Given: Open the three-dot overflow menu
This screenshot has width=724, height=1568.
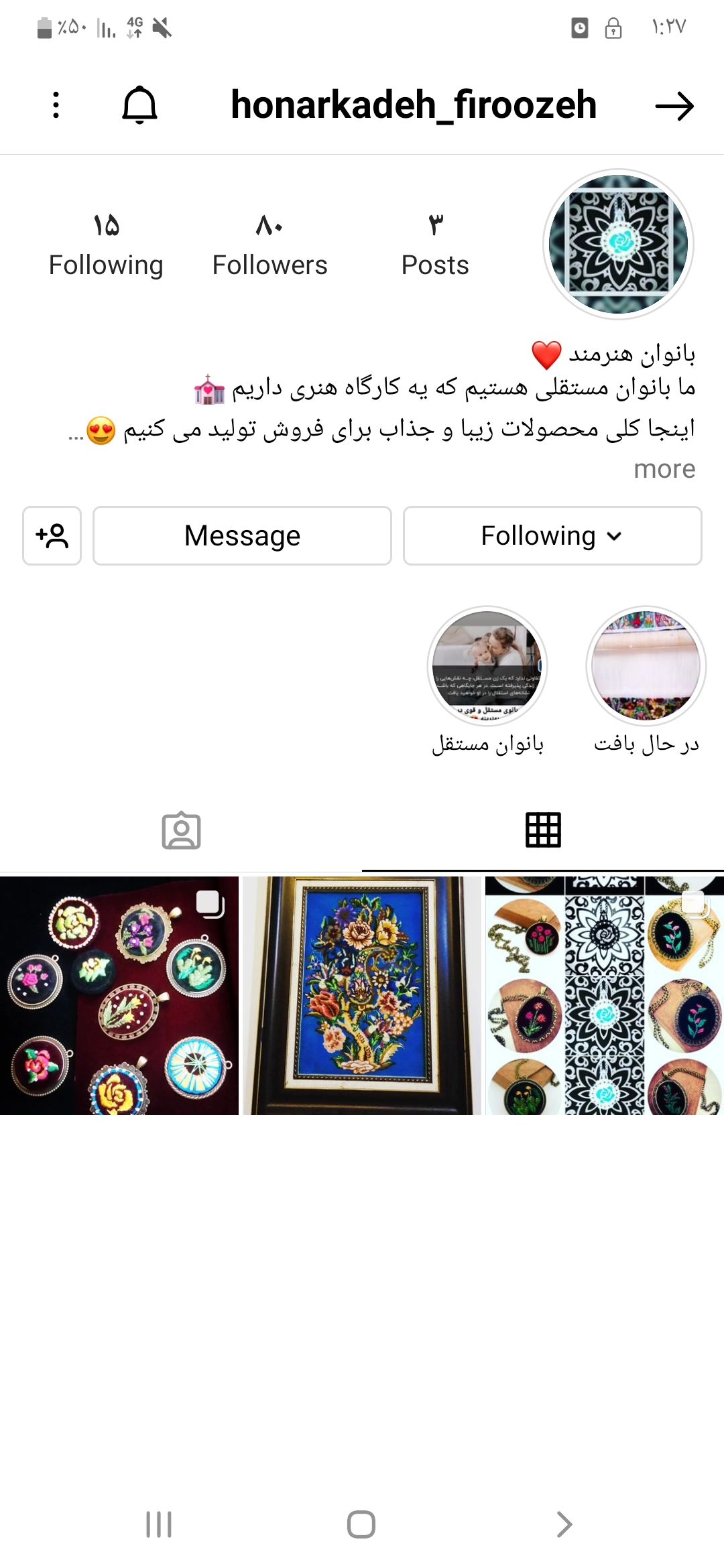Looking at the screenshot, I should pos(56,105).
